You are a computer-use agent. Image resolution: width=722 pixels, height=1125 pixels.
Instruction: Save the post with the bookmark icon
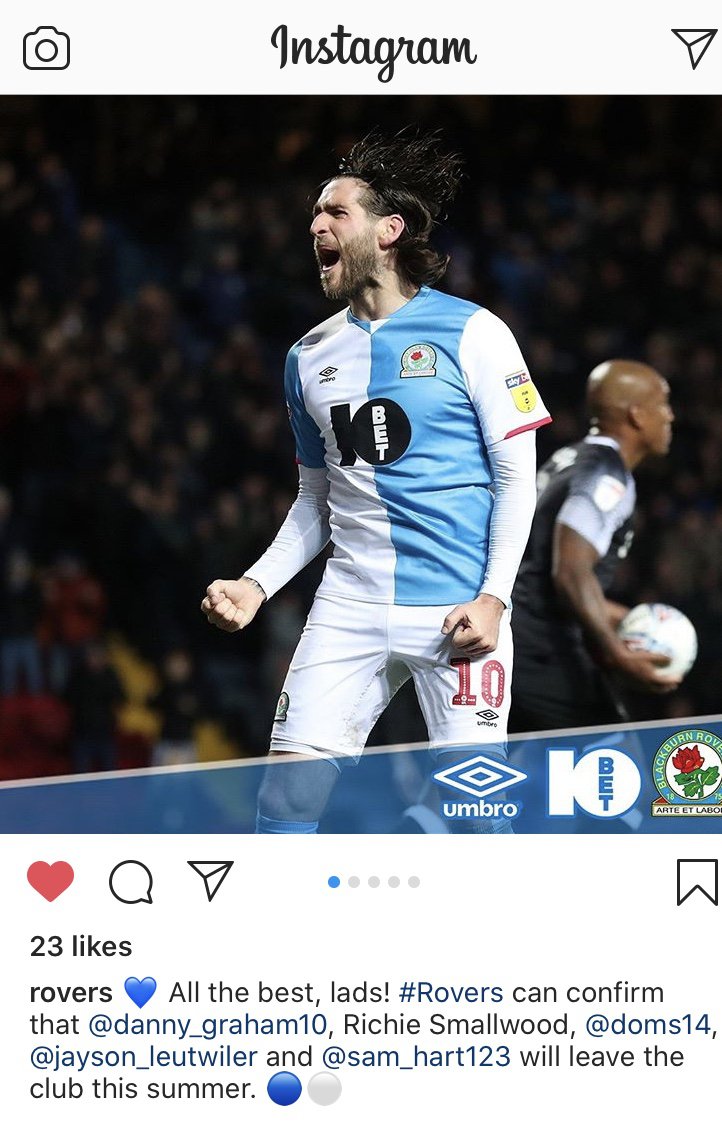697,882
